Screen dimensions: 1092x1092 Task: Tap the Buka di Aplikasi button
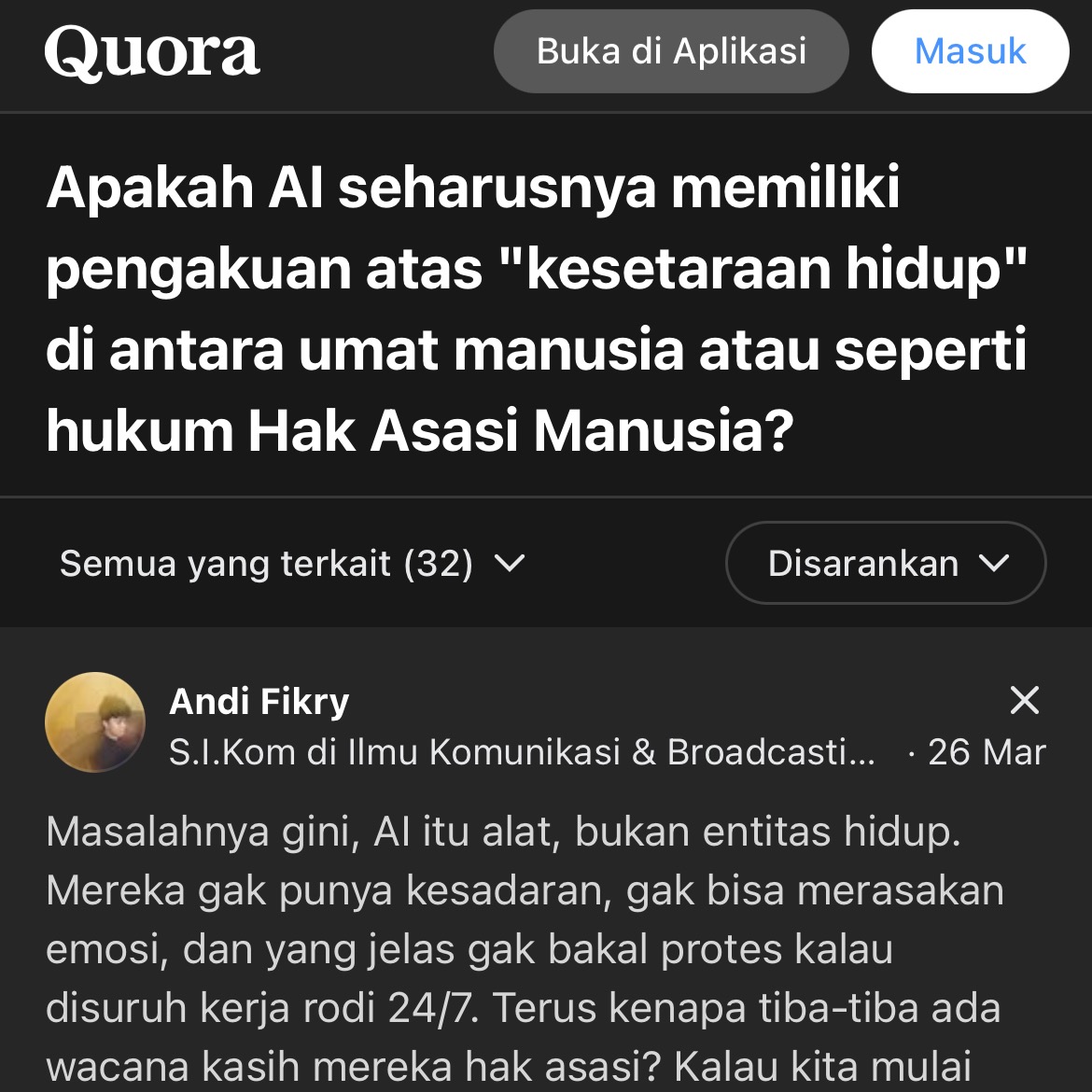(x=671, y=51)
